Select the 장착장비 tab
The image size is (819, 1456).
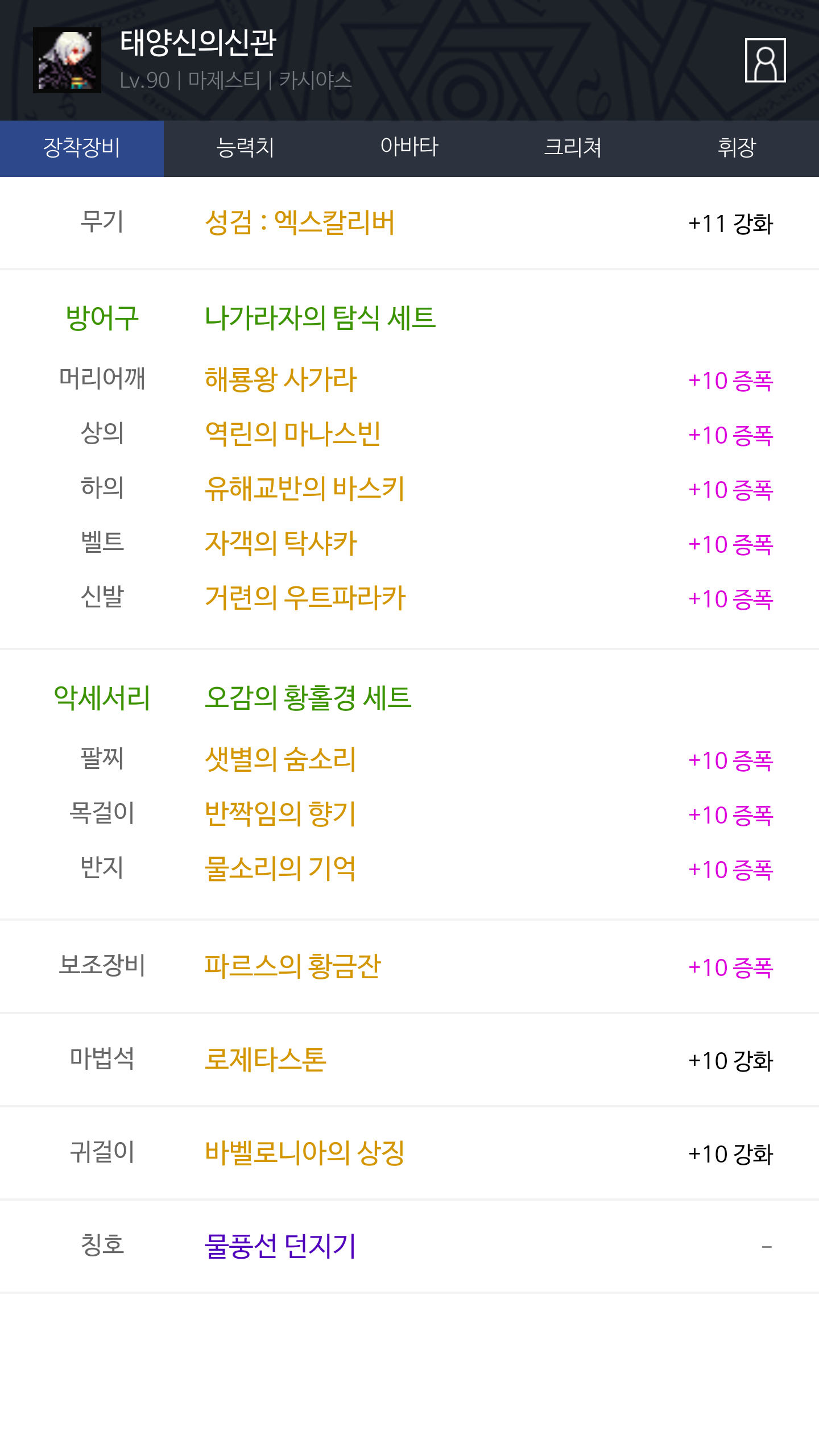tap(82, 148)
